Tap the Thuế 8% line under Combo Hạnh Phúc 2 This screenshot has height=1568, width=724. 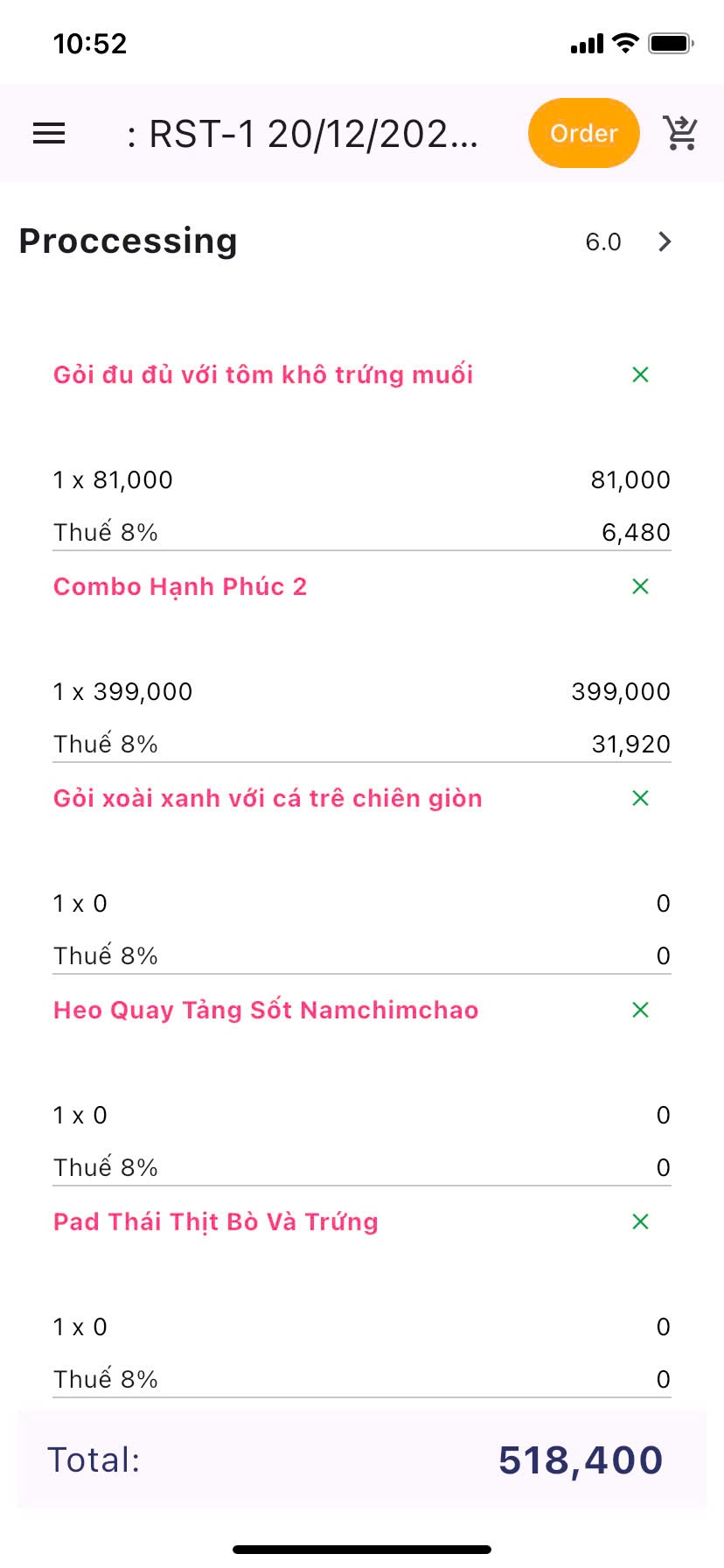coord(105,743)
